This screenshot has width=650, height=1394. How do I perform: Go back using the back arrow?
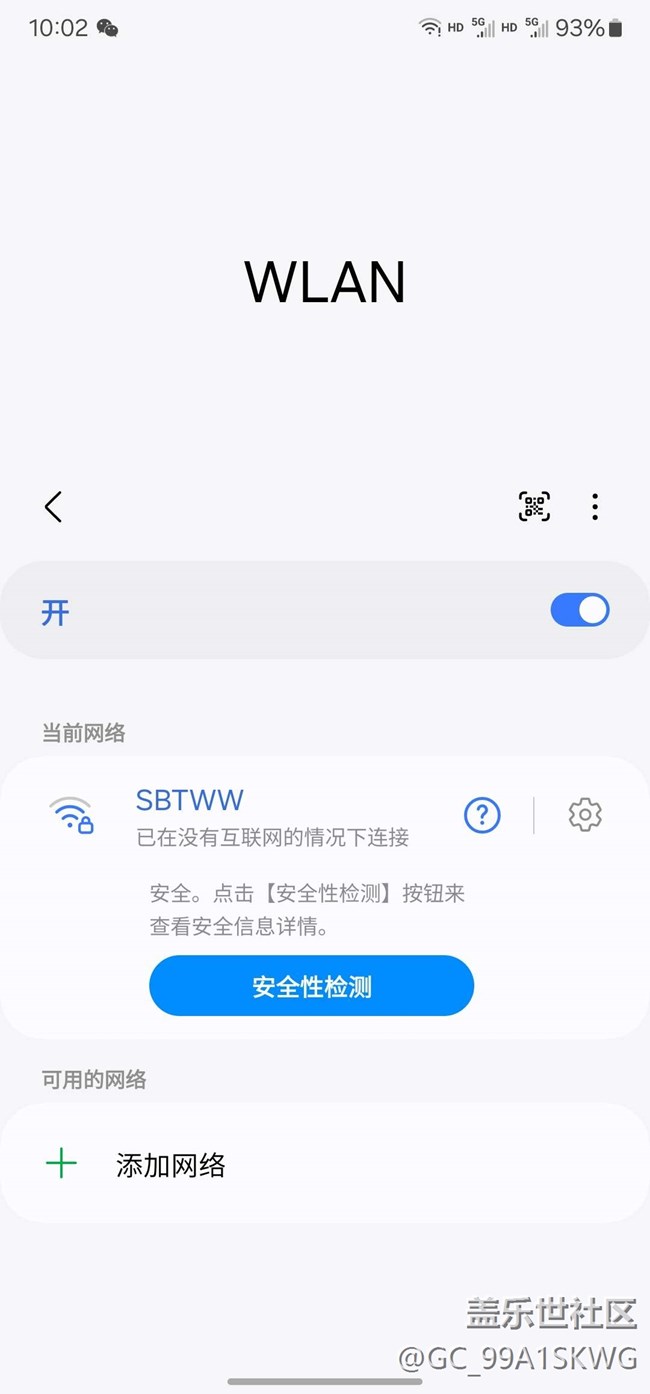(x=53, y=507)
